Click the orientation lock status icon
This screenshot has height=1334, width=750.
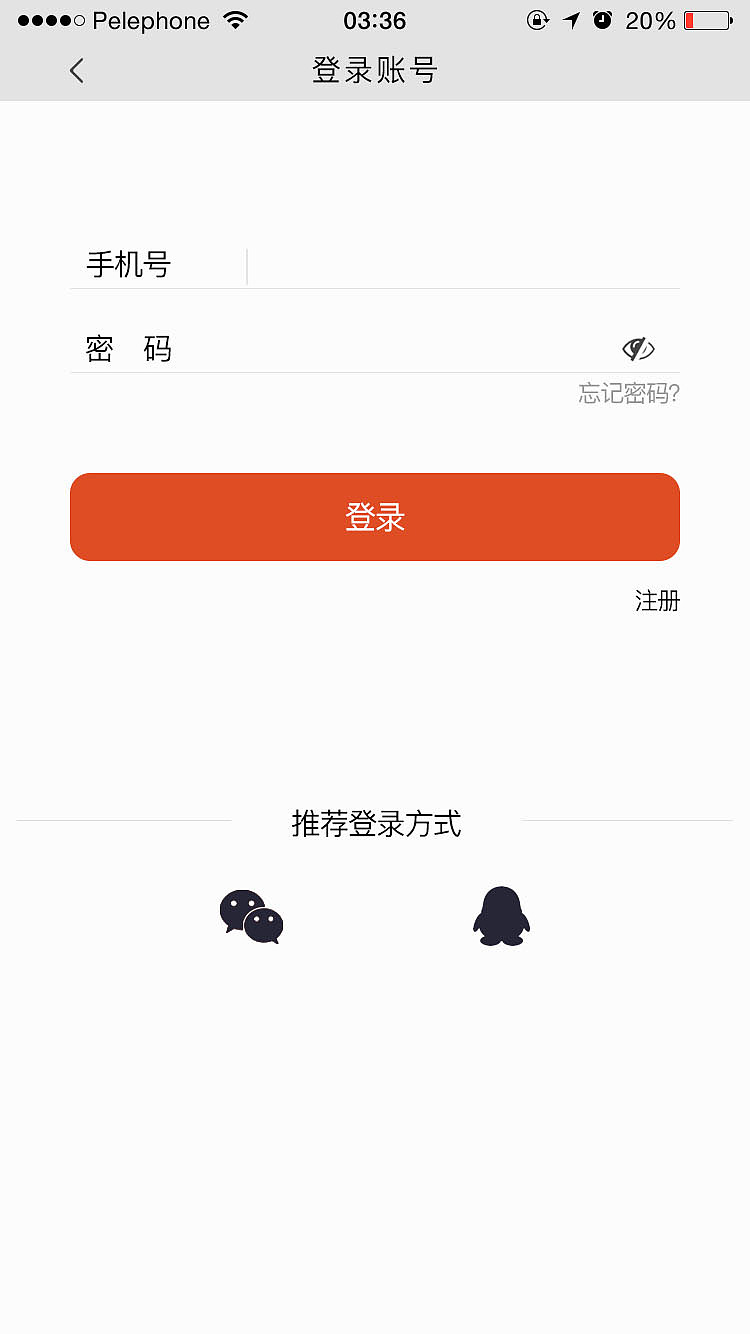(x=537, y=19)
